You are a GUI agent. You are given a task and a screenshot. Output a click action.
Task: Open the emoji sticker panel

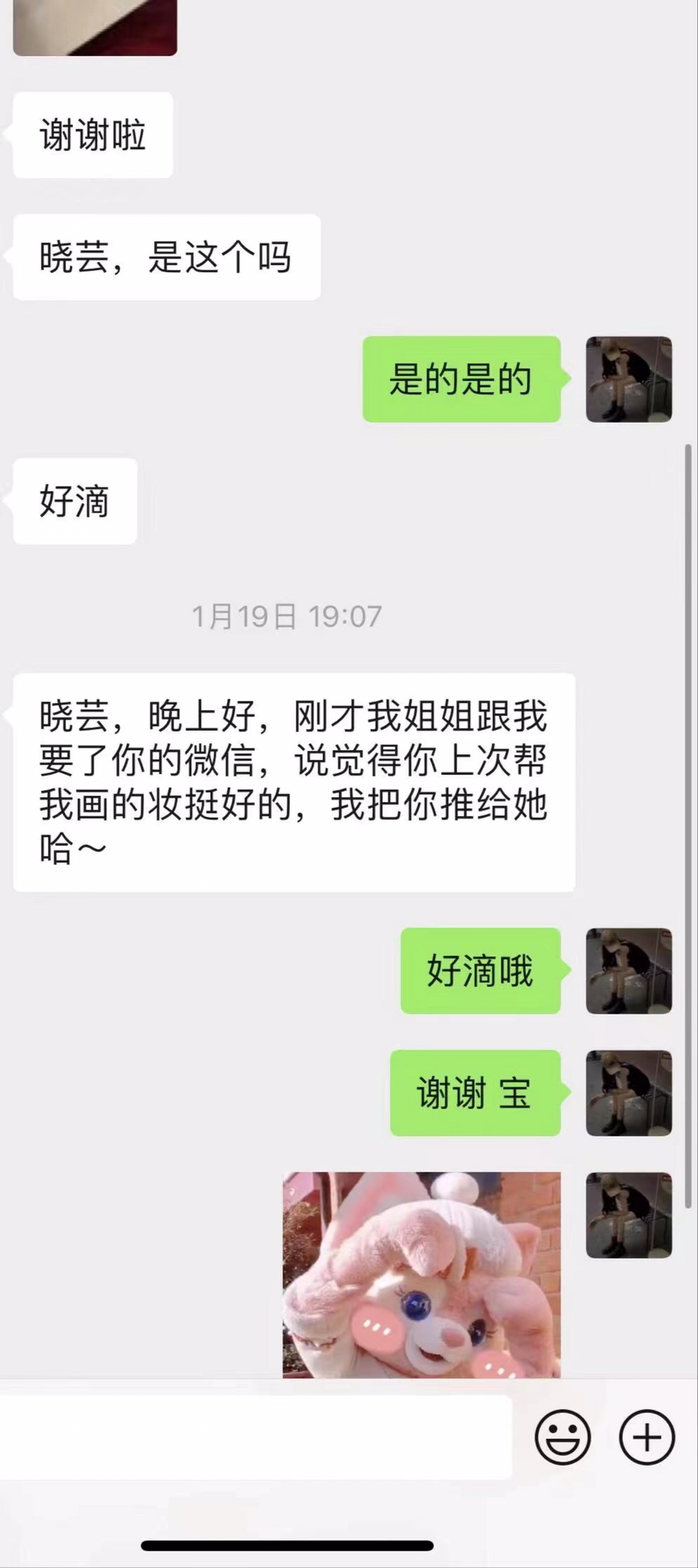tap(562, 1437)
